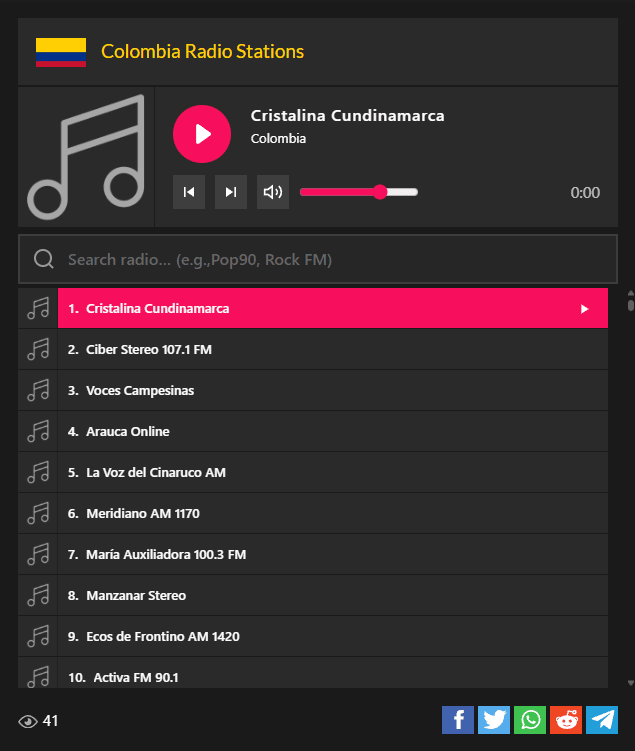Play María Auxiliadora 100.3 FM
635x751 pixels.
coord(332,554)
